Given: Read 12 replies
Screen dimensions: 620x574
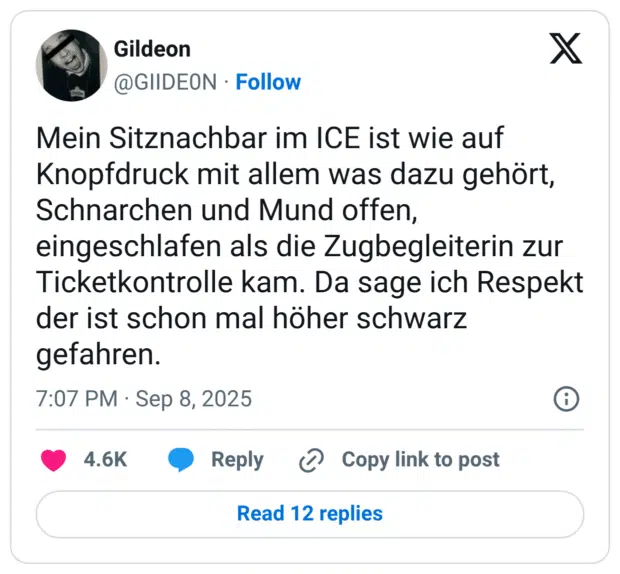Looking at the screenshot, I should [x=310, y=514].
